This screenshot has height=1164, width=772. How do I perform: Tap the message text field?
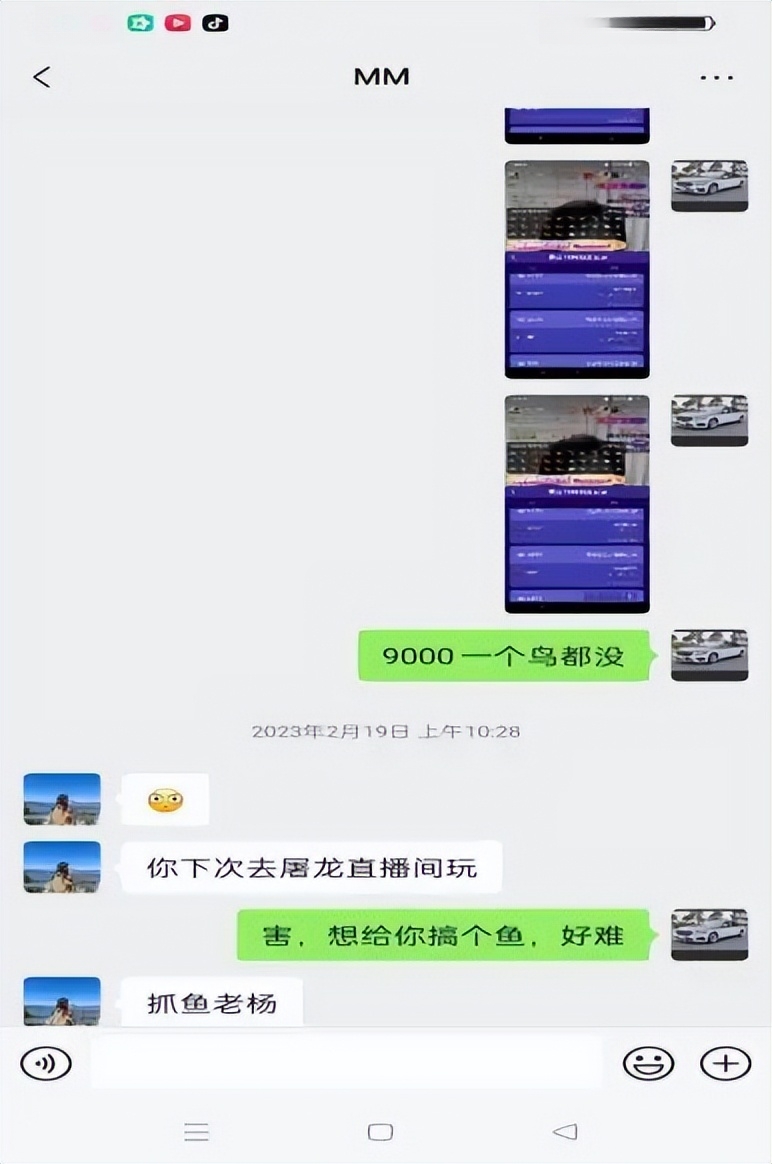click(x=346, y=1063)
